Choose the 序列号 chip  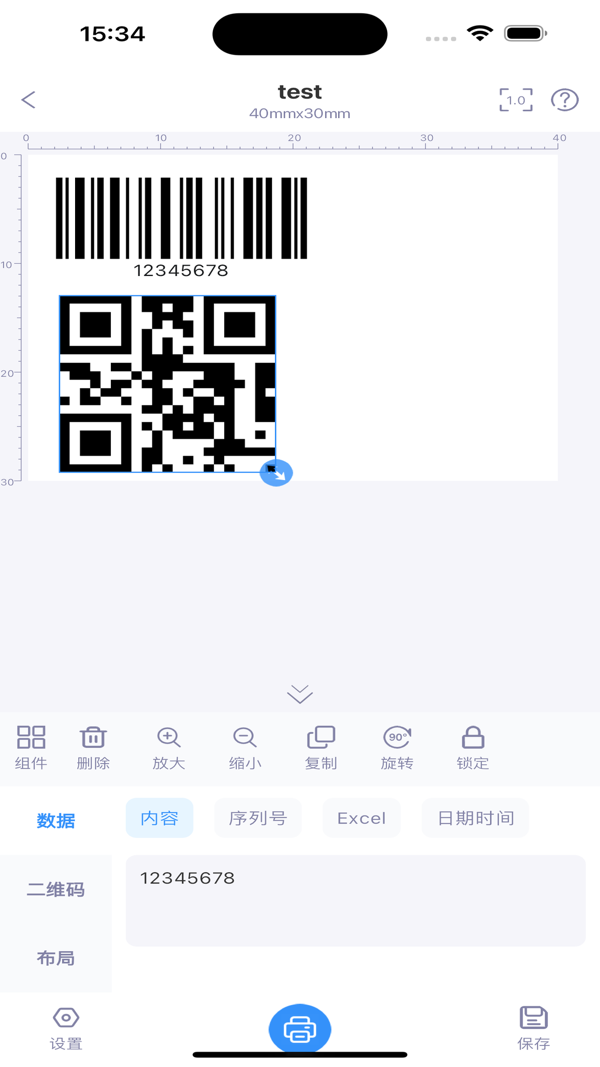click(258, 818)
